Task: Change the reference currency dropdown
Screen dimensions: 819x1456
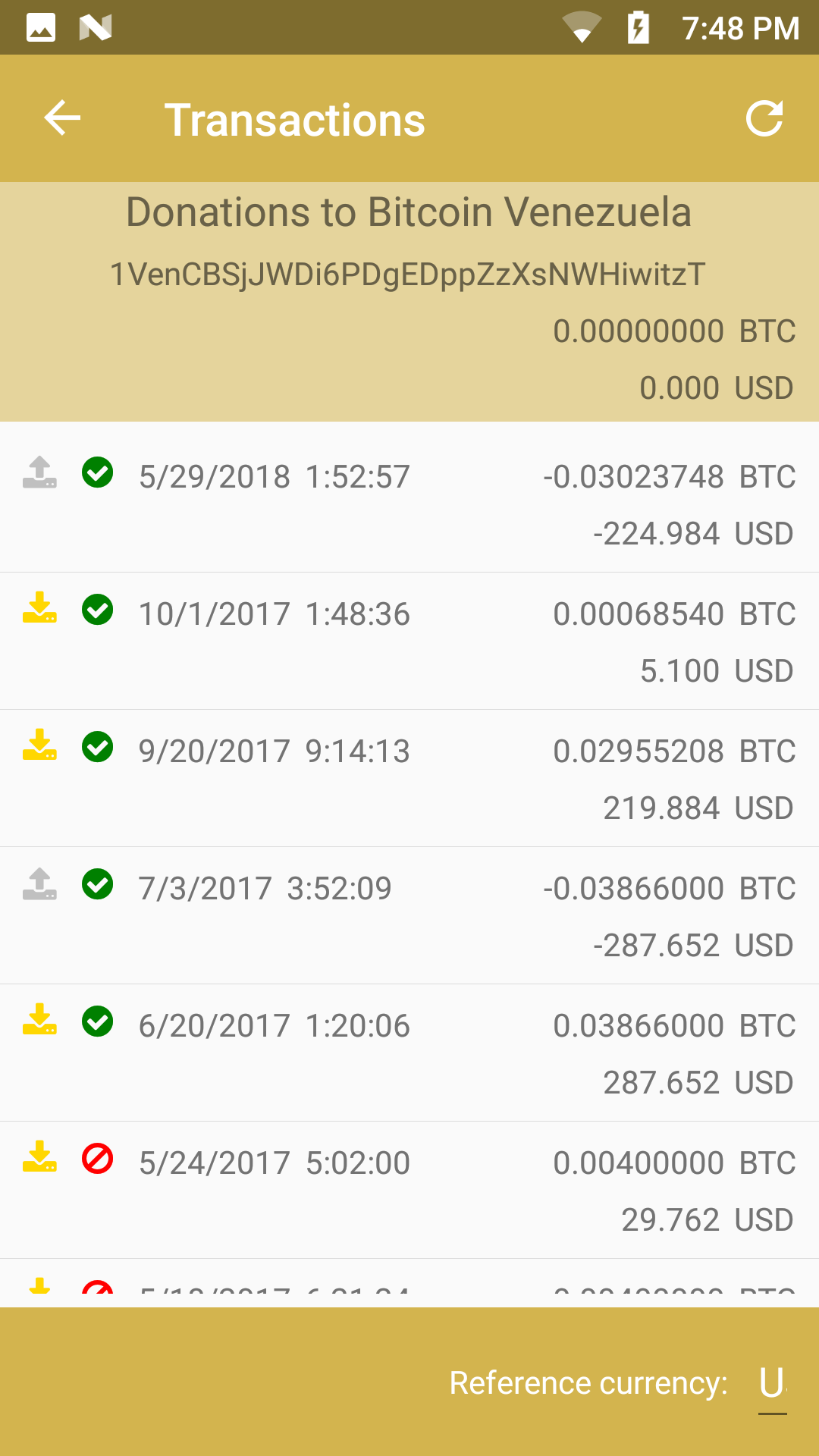Action: pyautogui.click(x=773, y=1383)
